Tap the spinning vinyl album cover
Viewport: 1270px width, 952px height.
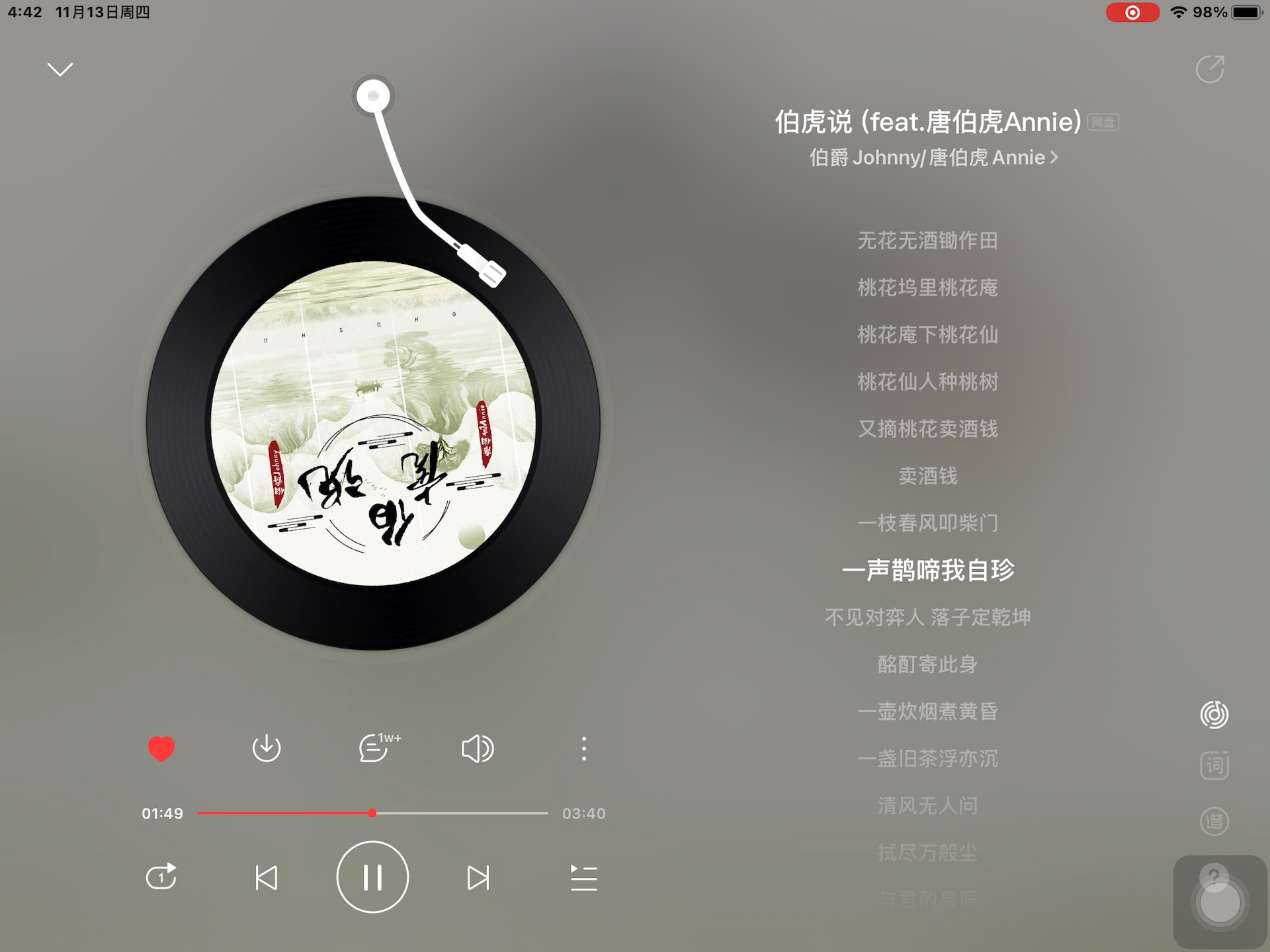point(372,423)
